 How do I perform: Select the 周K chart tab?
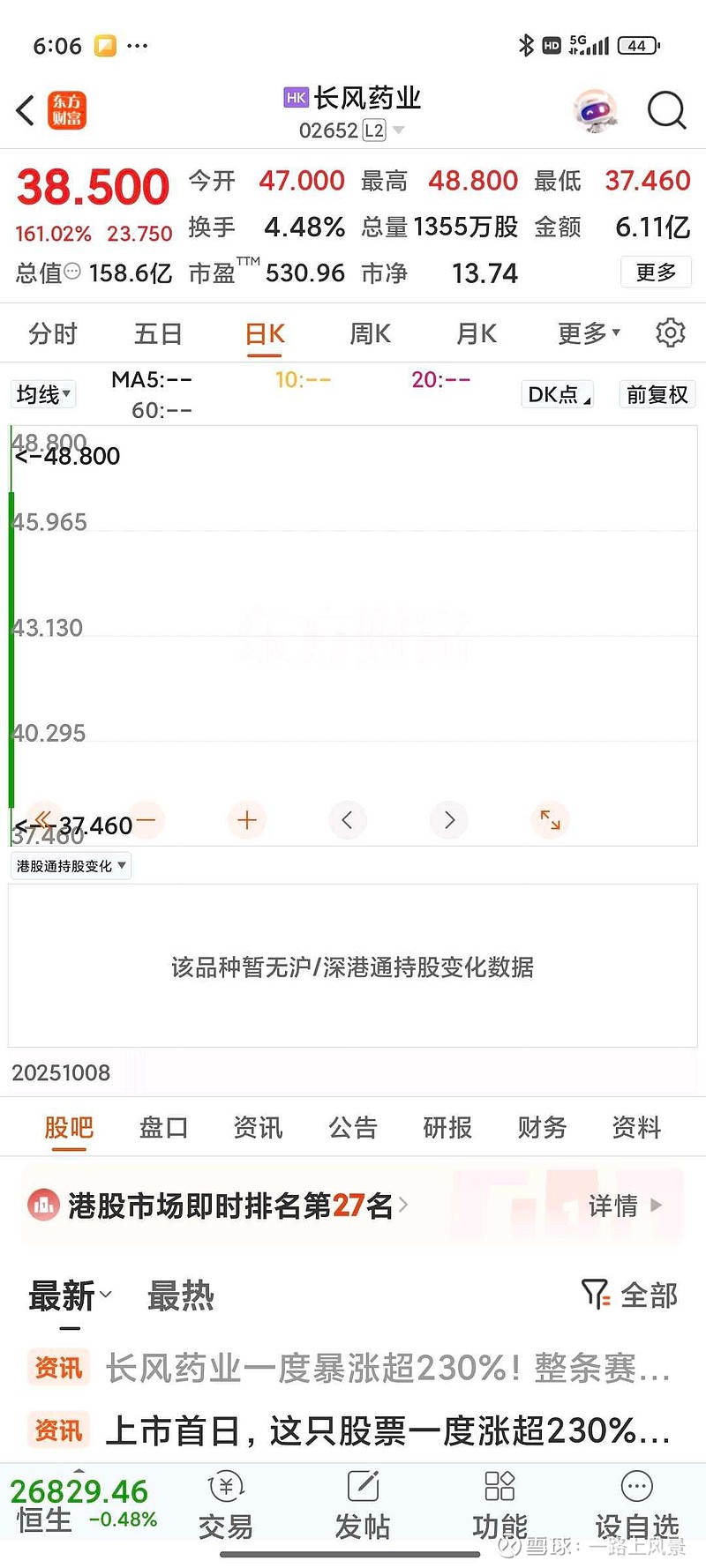click(371, 333)
